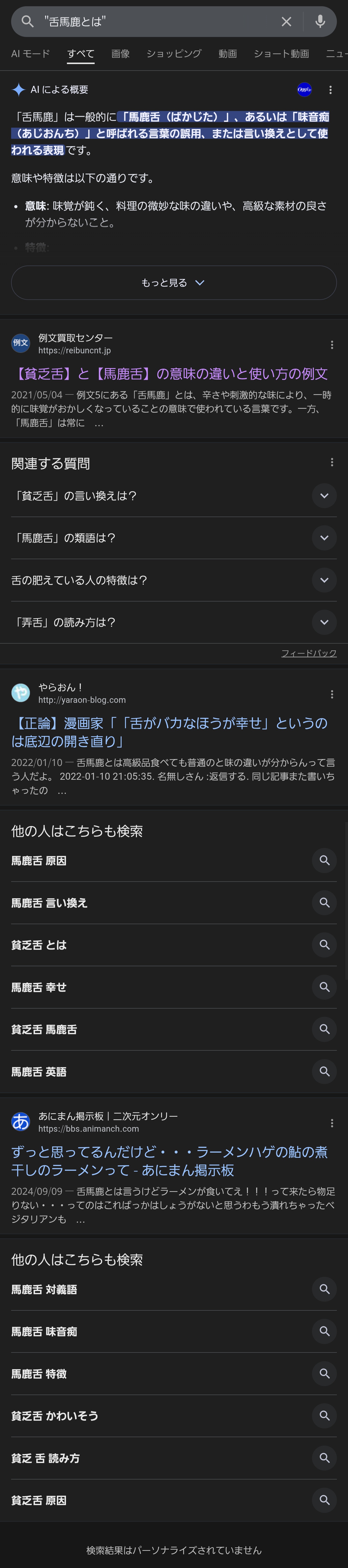
Task: Switch to the 動画 tab
Action: [228, 53]
